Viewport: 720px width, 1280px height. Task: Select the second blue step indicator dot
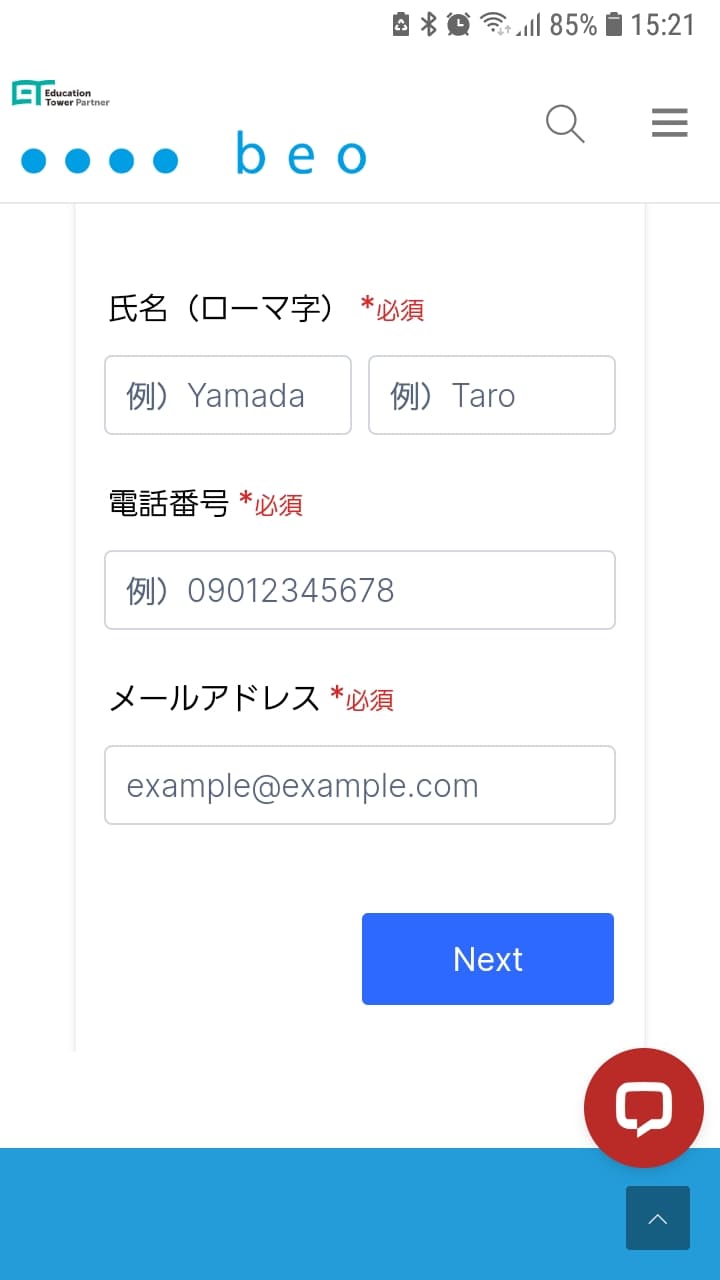(x=75, y=160)
